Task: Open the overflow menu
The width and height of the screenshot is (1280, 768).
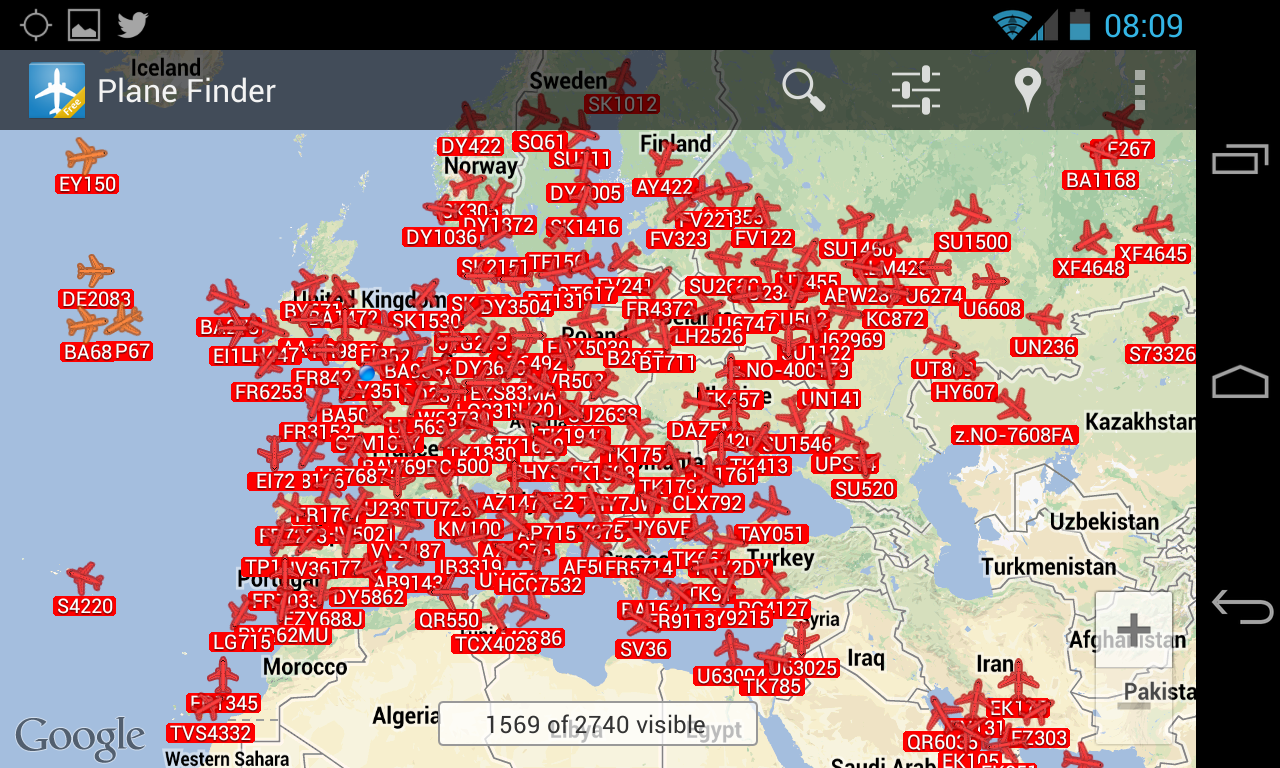Action: (1139, 90)
